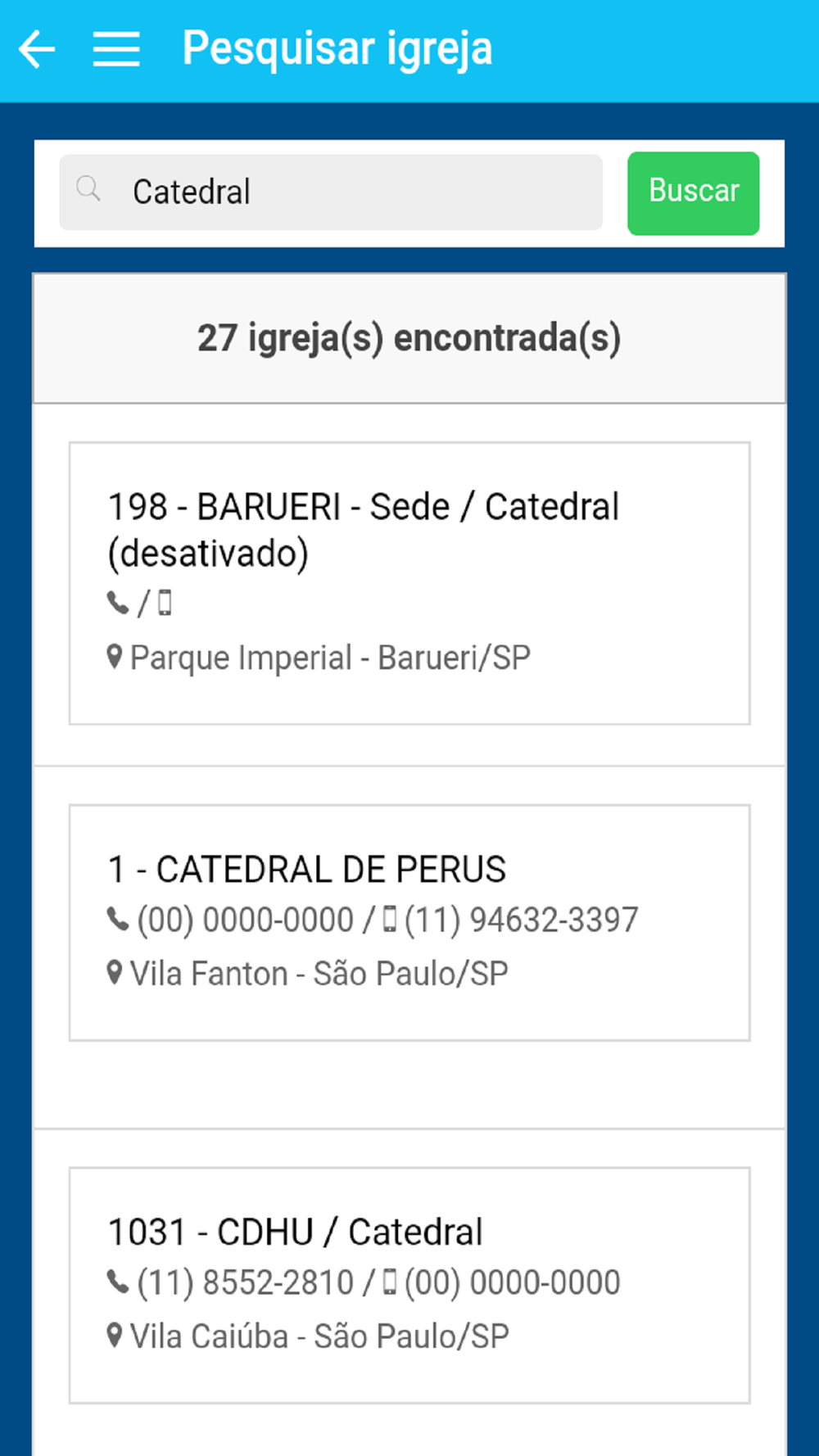The height and width of the screenshot is (1456, 819).
Task: Go back using the arrow icon
Action: coord(37,49)
